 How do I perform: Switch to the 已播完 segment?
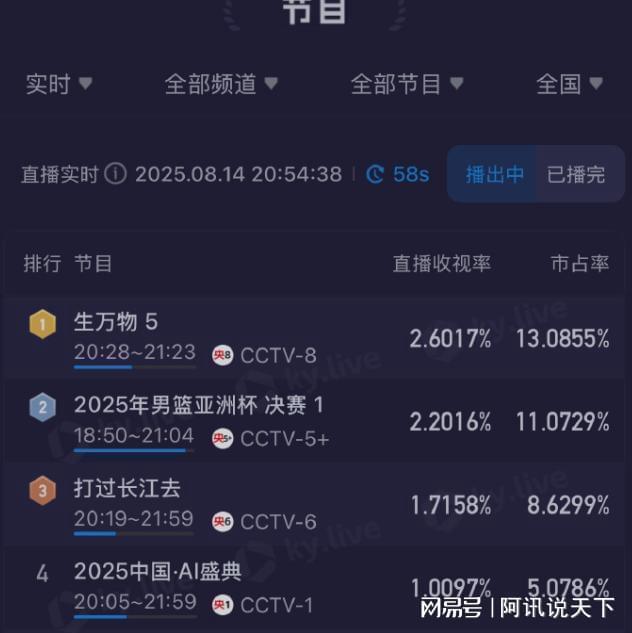(576, 174)
